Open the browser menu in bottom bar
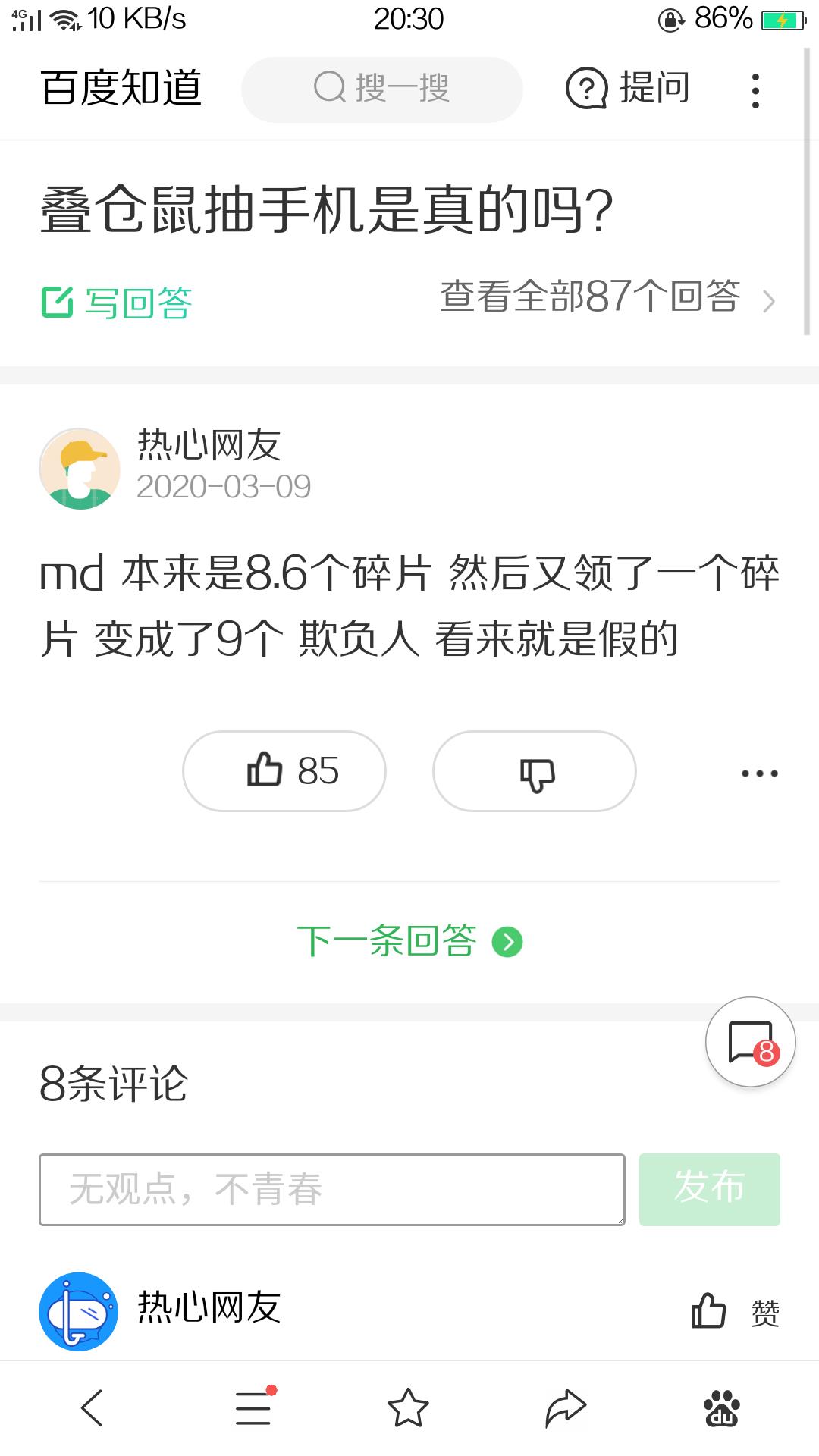Viewport: 819px width, 1456px height. click(x=253, y=1408)
